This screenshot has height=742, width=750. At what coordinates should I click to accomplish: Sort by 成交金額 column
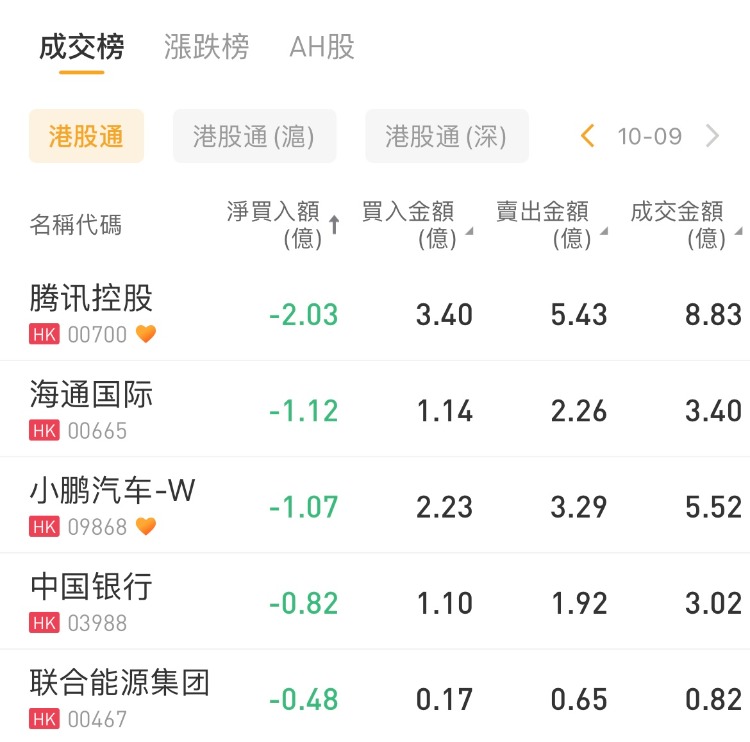click(685, 224)
